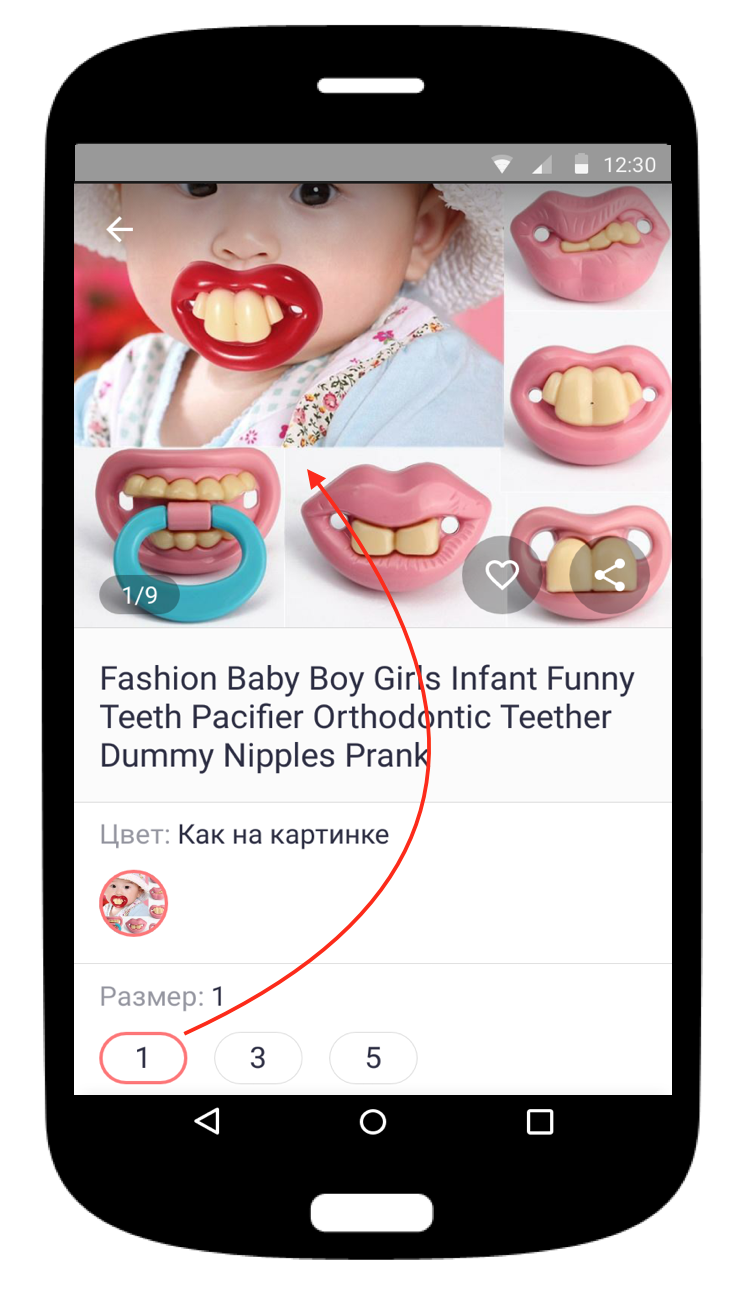The width and height of the screenshot is (750, 1292).
Task: Tap the Android home button
Action: pyautogui.click(x=373, y=1121)
